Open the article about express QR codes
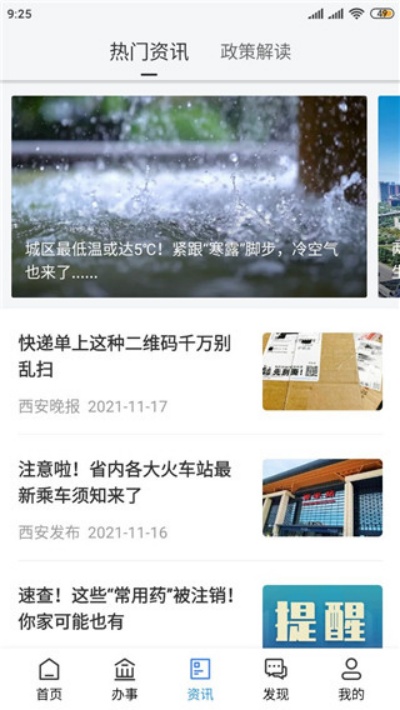Viewport: 400px width, 710px height. (x=200, y=372)
